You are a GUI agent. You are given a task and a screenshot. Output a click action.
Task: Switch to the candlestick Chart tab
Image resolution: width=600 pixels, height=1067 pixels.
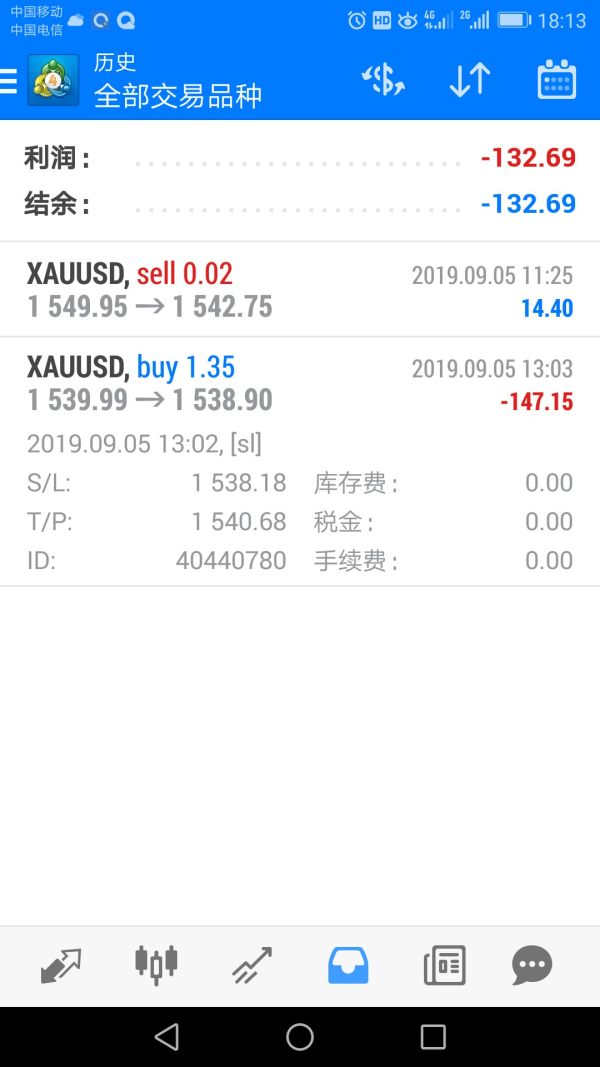pos(156,964)
